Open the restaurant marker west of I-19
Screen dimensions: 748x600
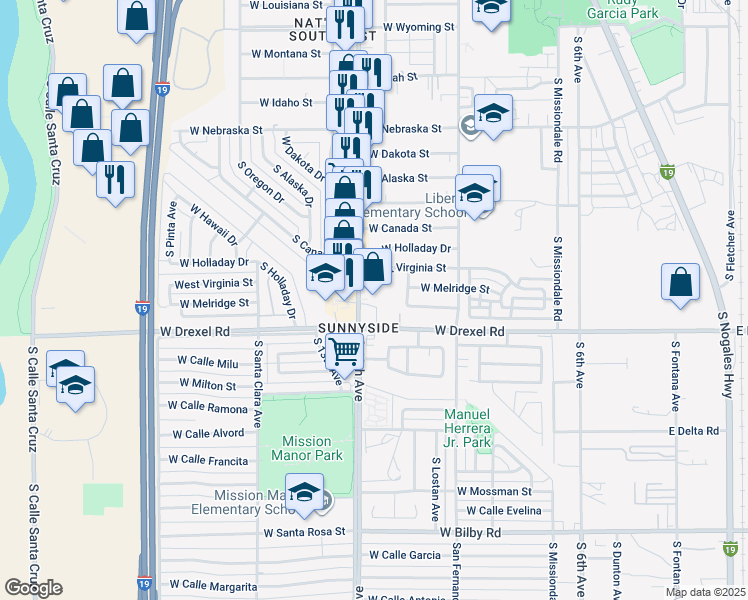(115, 180)
